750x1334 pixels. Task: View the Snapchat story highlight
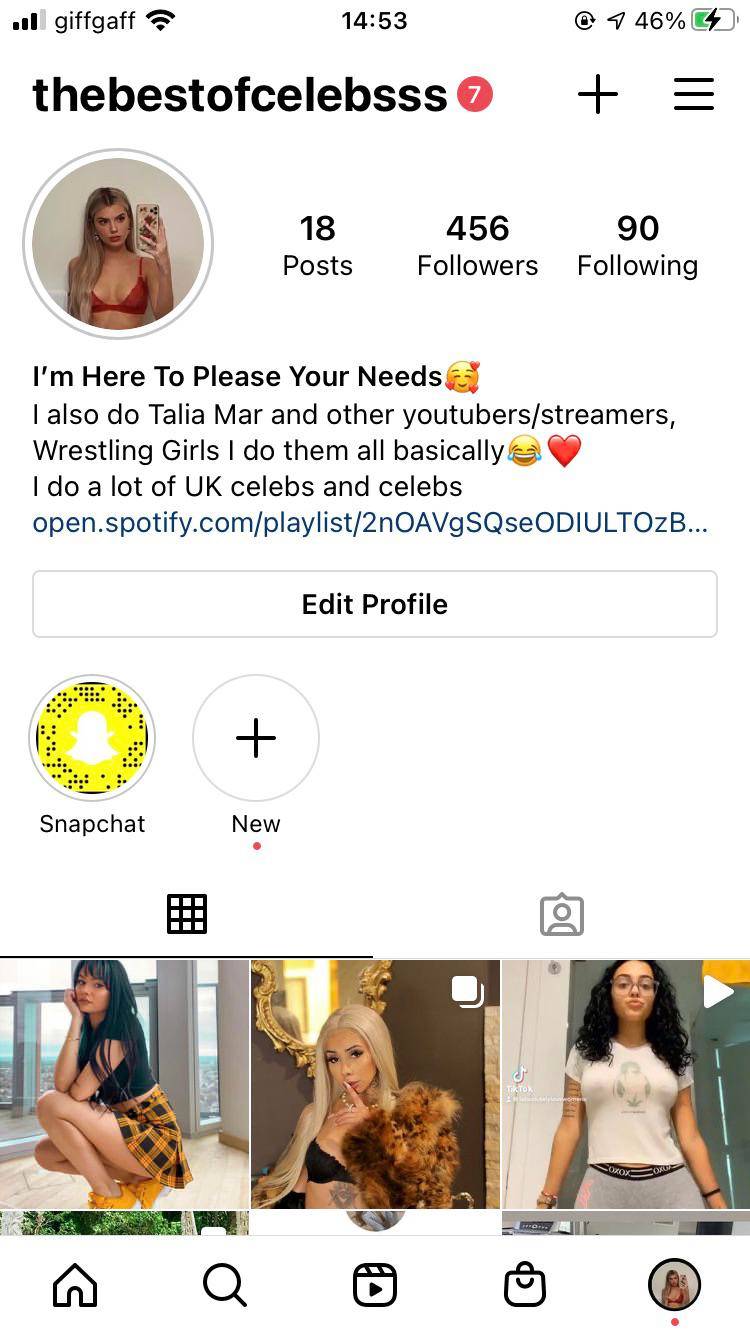[91, 738]
